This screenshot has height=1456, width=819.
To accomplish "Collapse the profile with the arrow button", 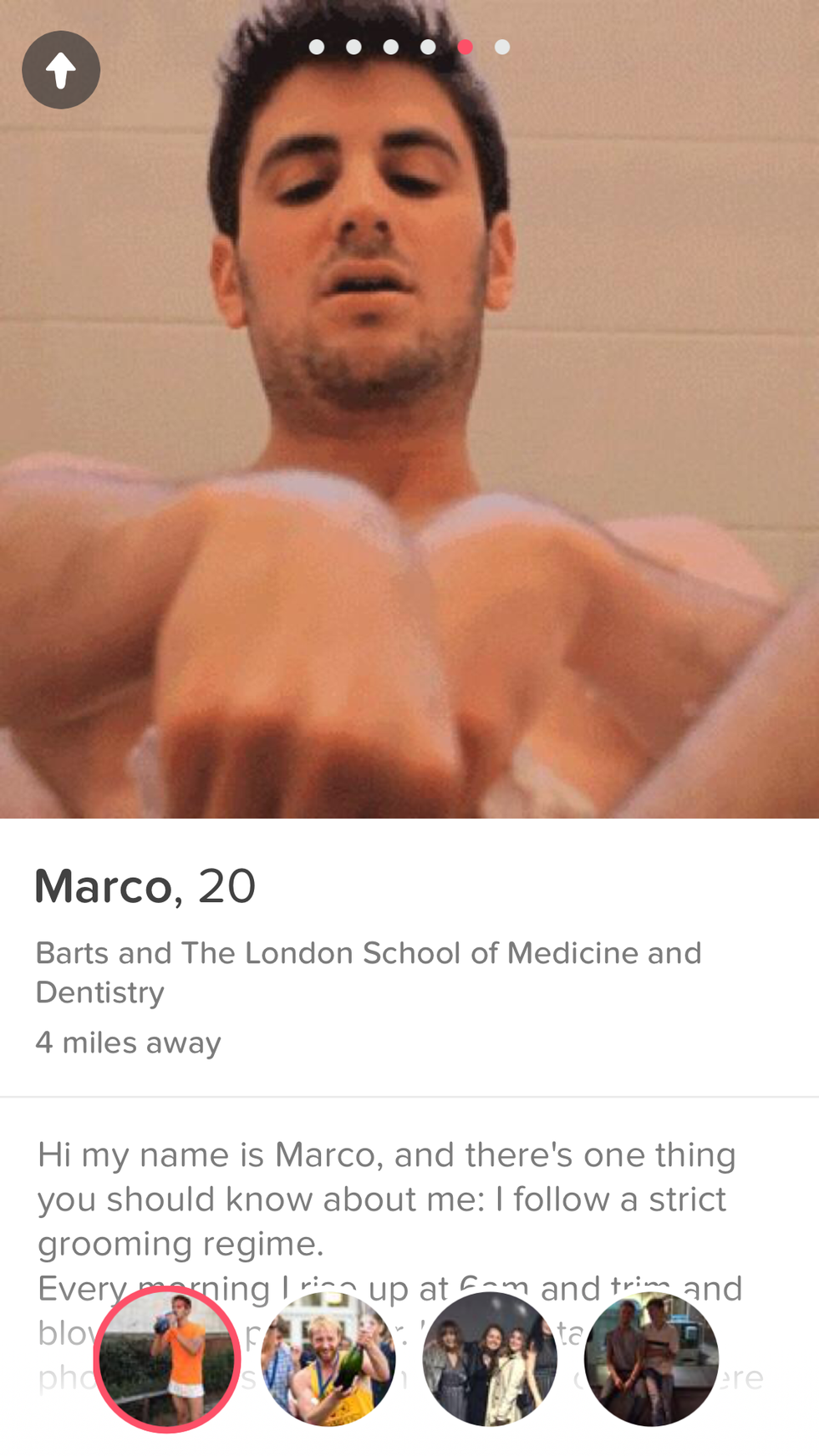I will 61,70.
